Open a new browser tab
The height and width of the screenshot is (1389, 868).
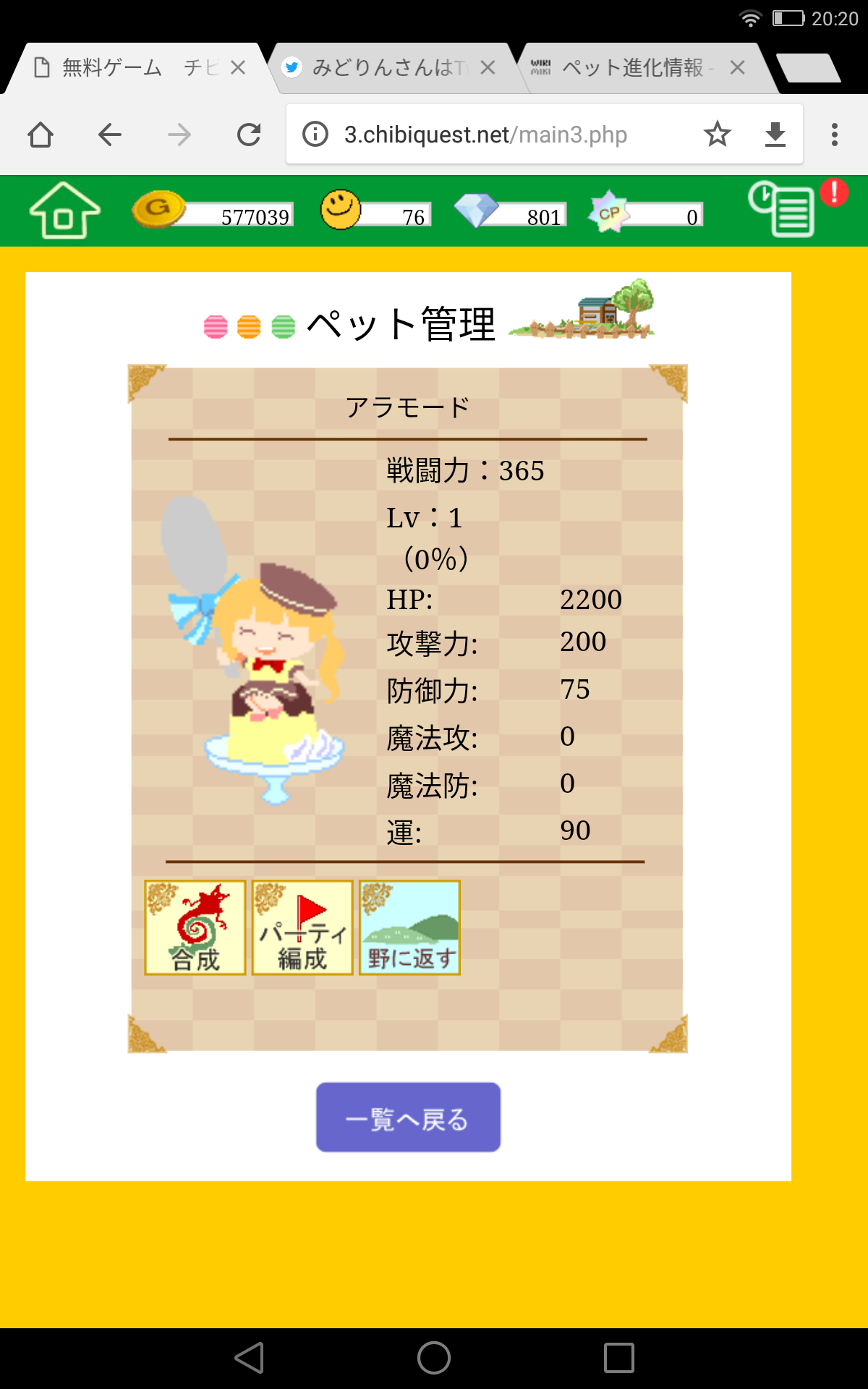pyautogui.click(x=807, y=69)
